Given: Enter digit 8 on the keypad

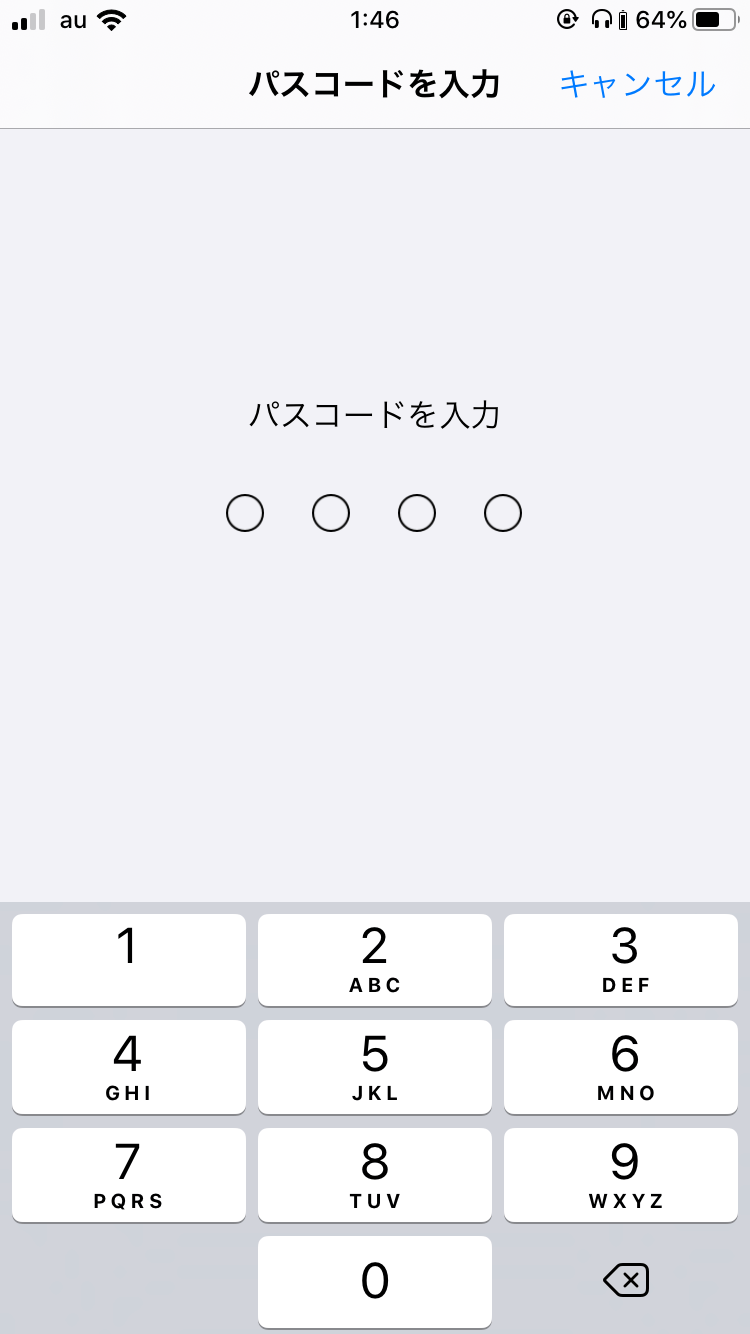Looking at the screenshot, I should tap(375, 1174).
